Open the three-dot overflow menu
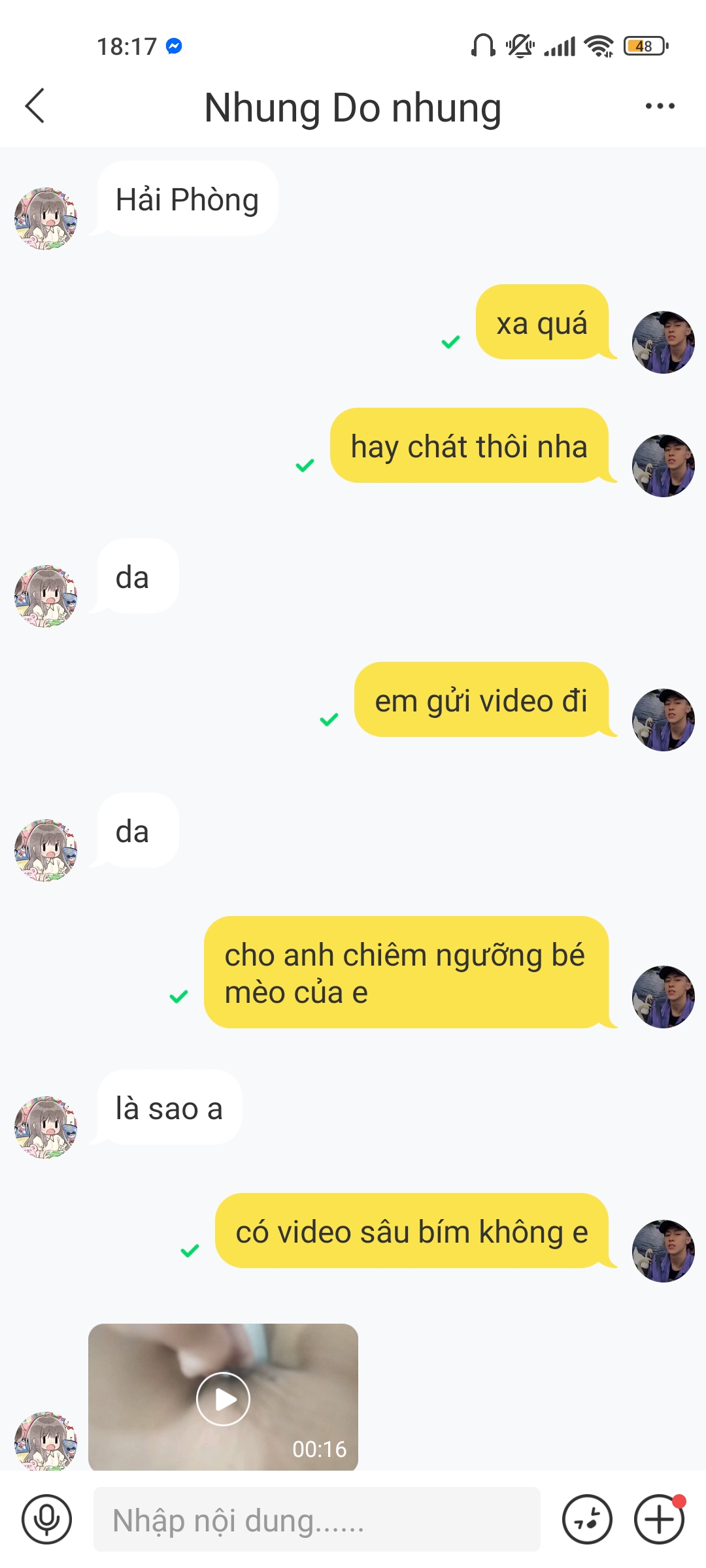This screenshot has height=1568, width=706. coord(660,106)
